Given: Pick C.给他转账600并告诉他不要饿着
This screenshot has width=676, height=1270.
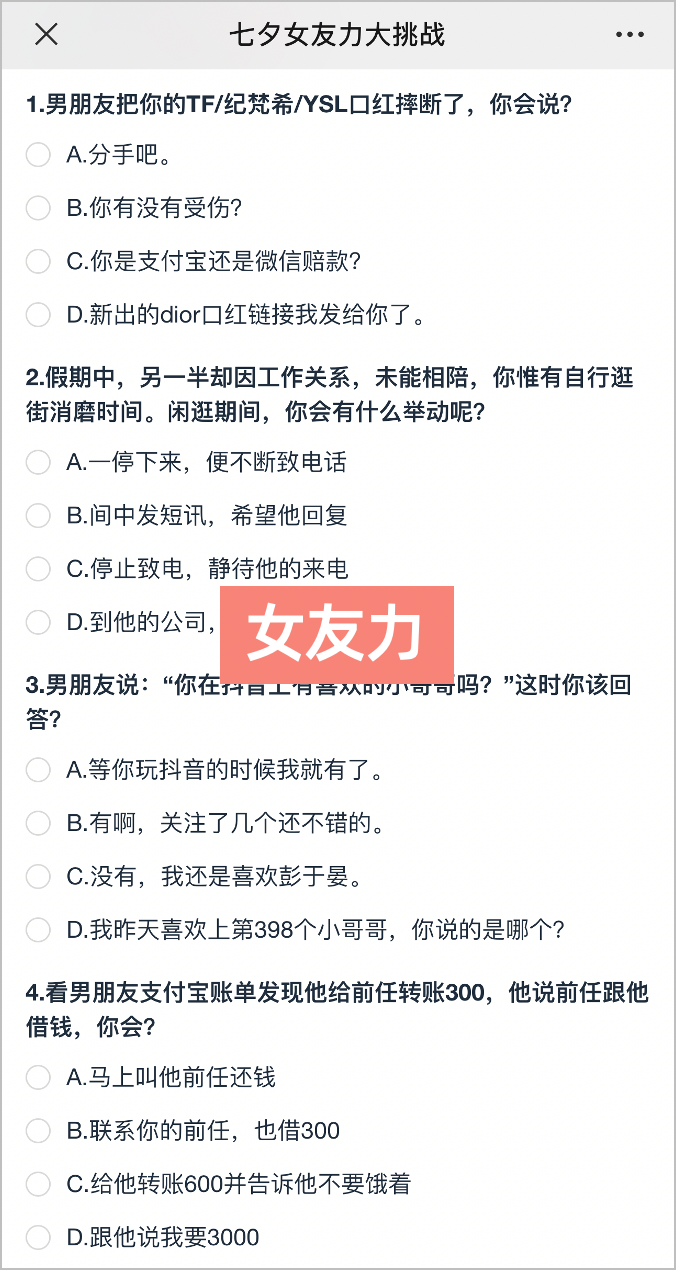Looking at the screenshot, I should tap(38, 1184).
